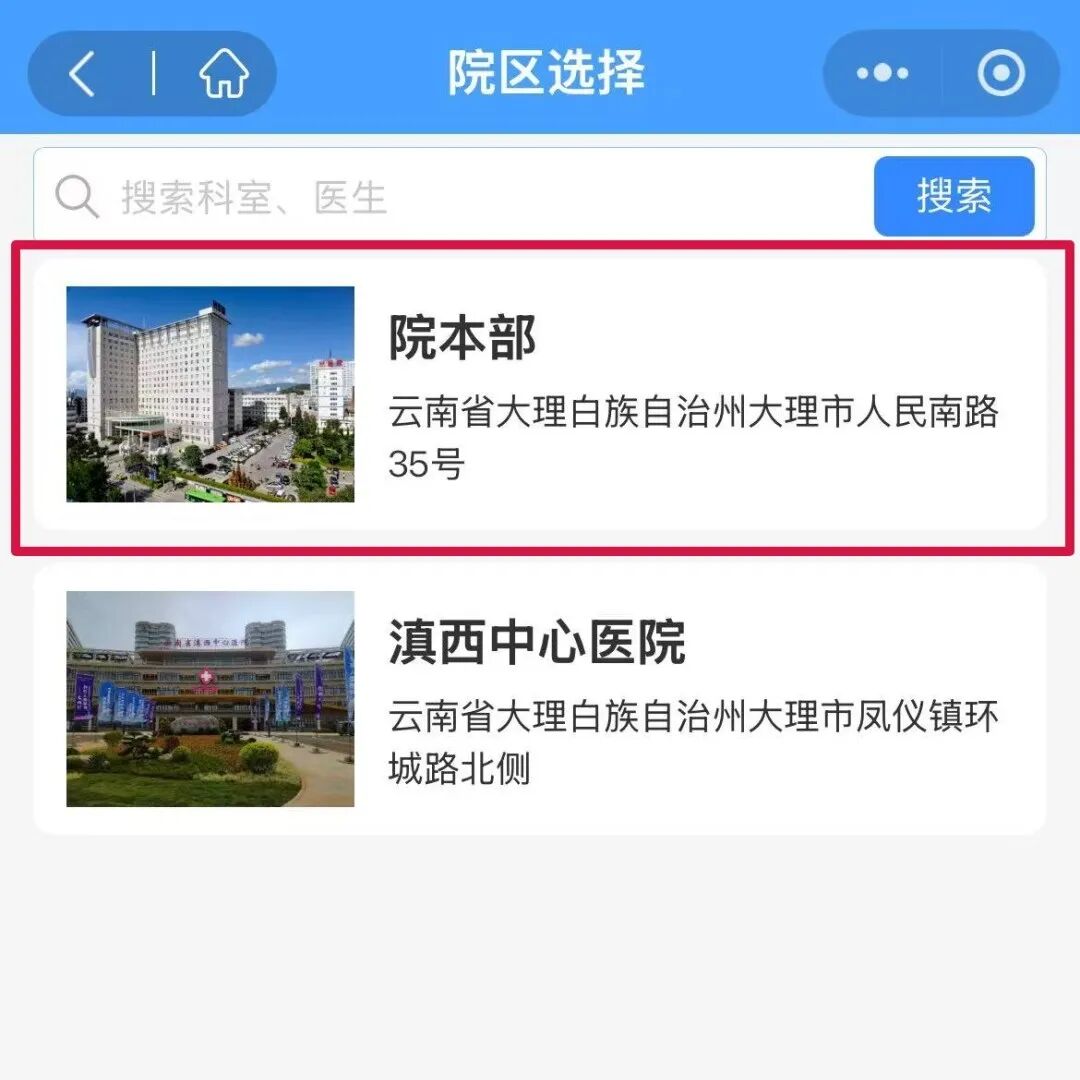The height and width of the screenshot is (1080, 1080).
Task: Tap the blue 搜索 button
Action: (x=953, y=197)
